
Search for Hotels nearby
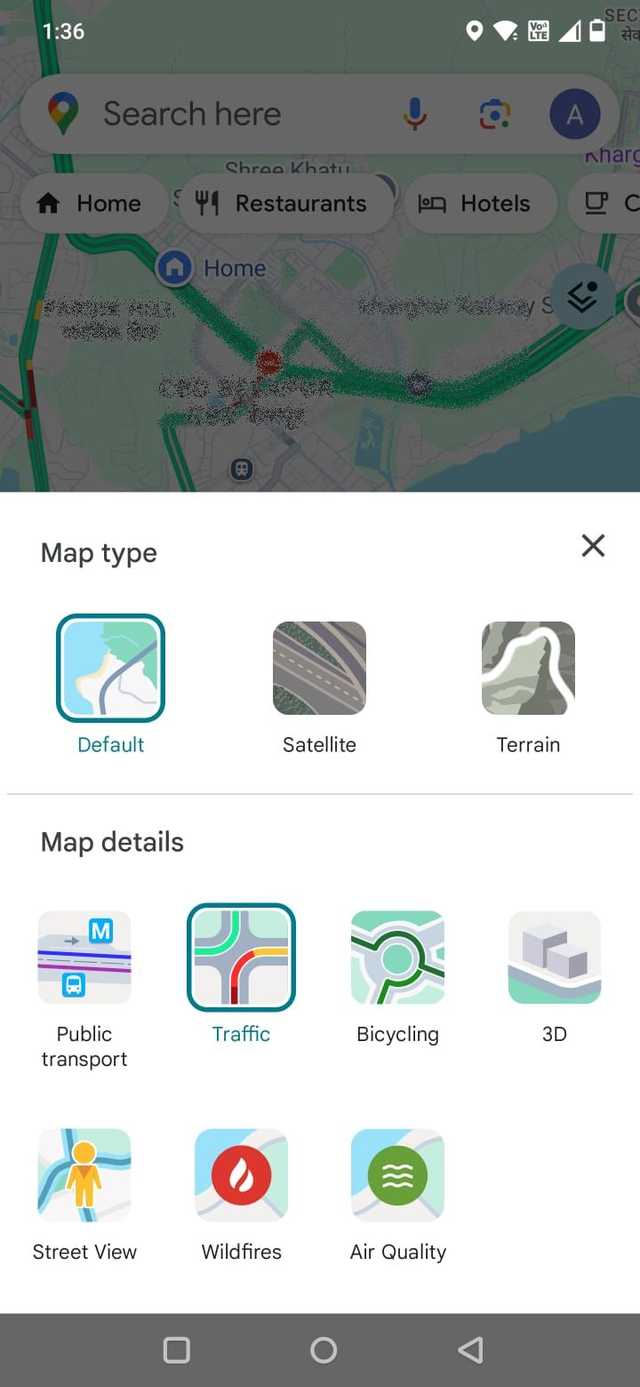[475, 203]
